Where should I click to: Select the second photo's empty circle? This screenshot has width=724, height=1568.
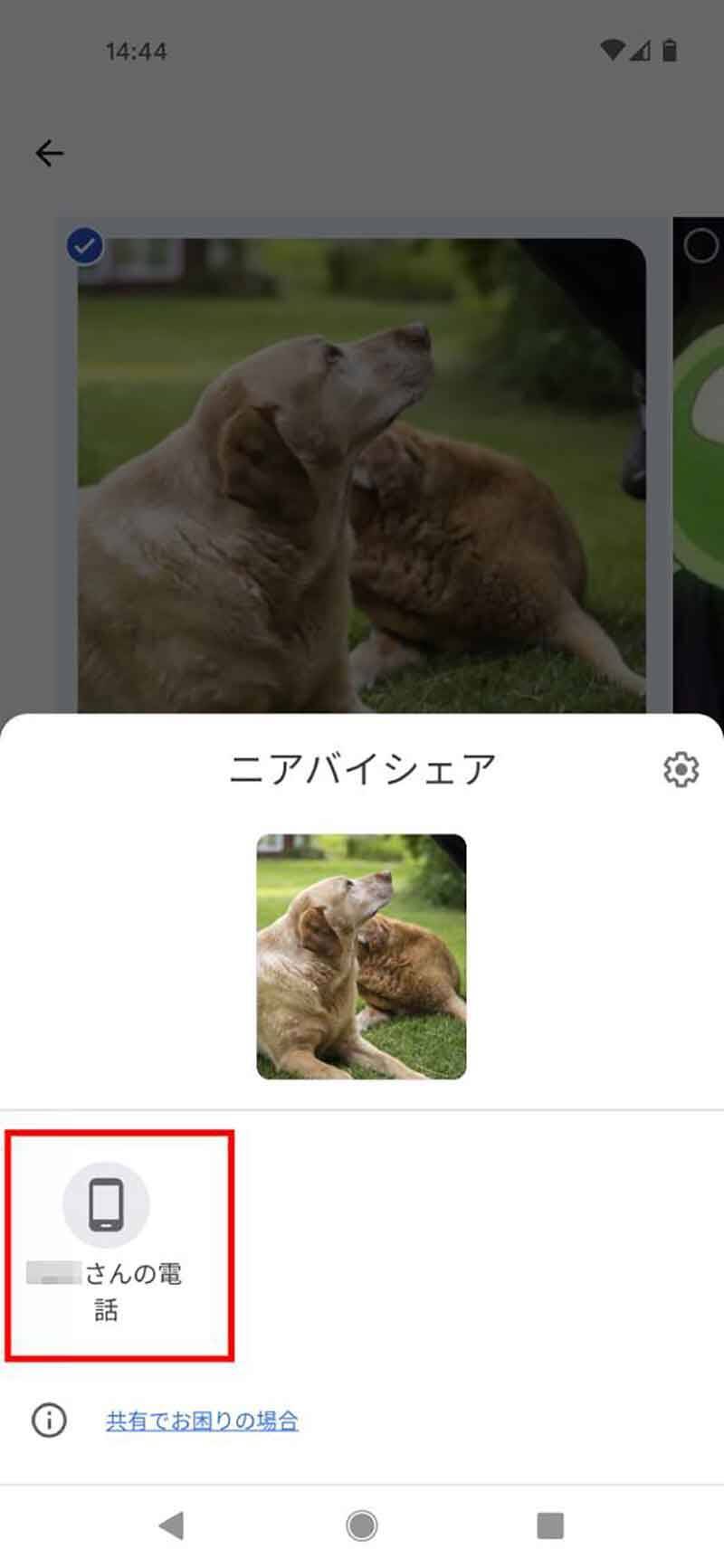pyautogui.click(x=700, y=246)
